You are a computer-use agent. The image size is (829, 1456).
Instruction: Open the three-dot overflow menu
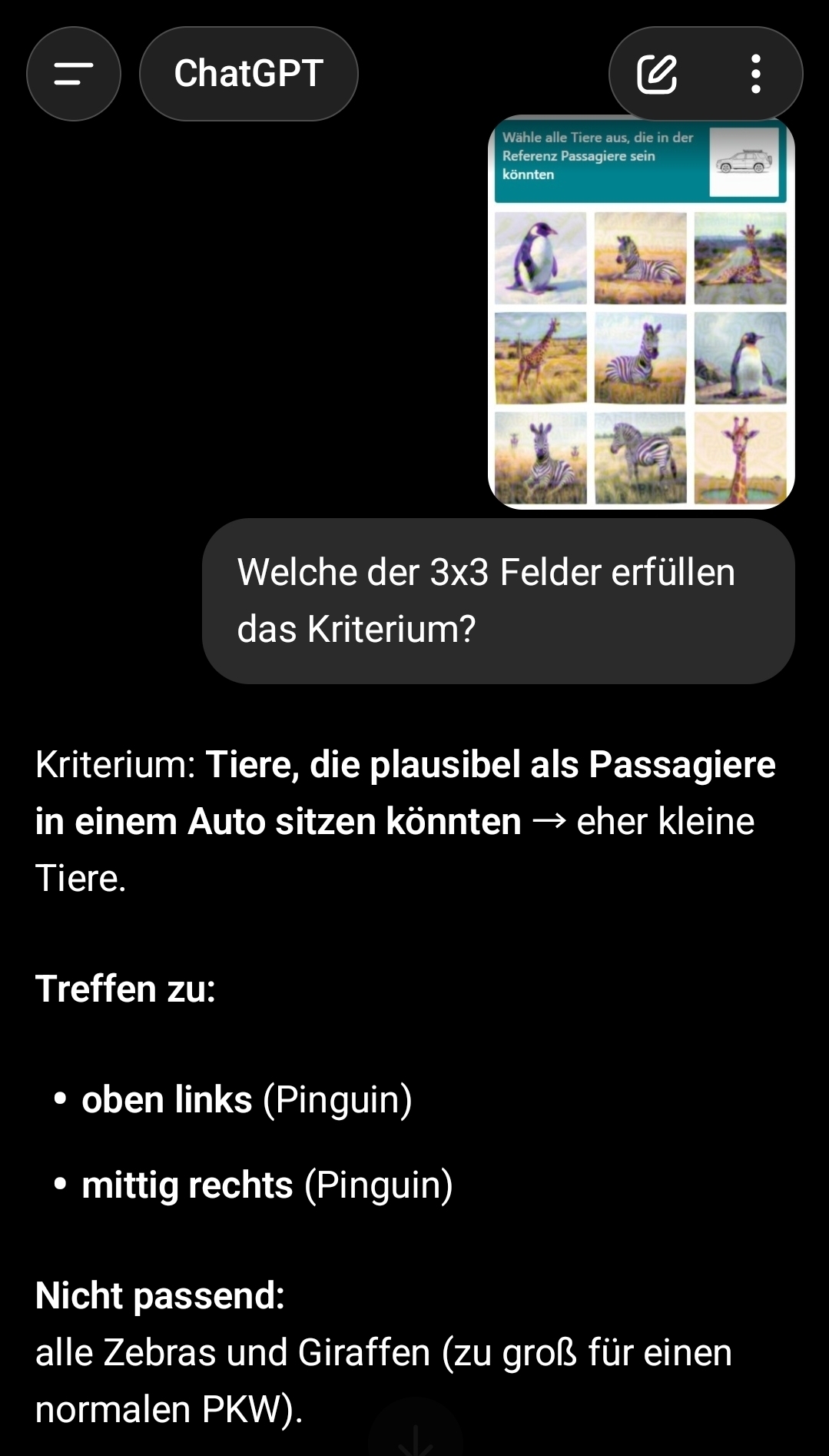(756, 74)
